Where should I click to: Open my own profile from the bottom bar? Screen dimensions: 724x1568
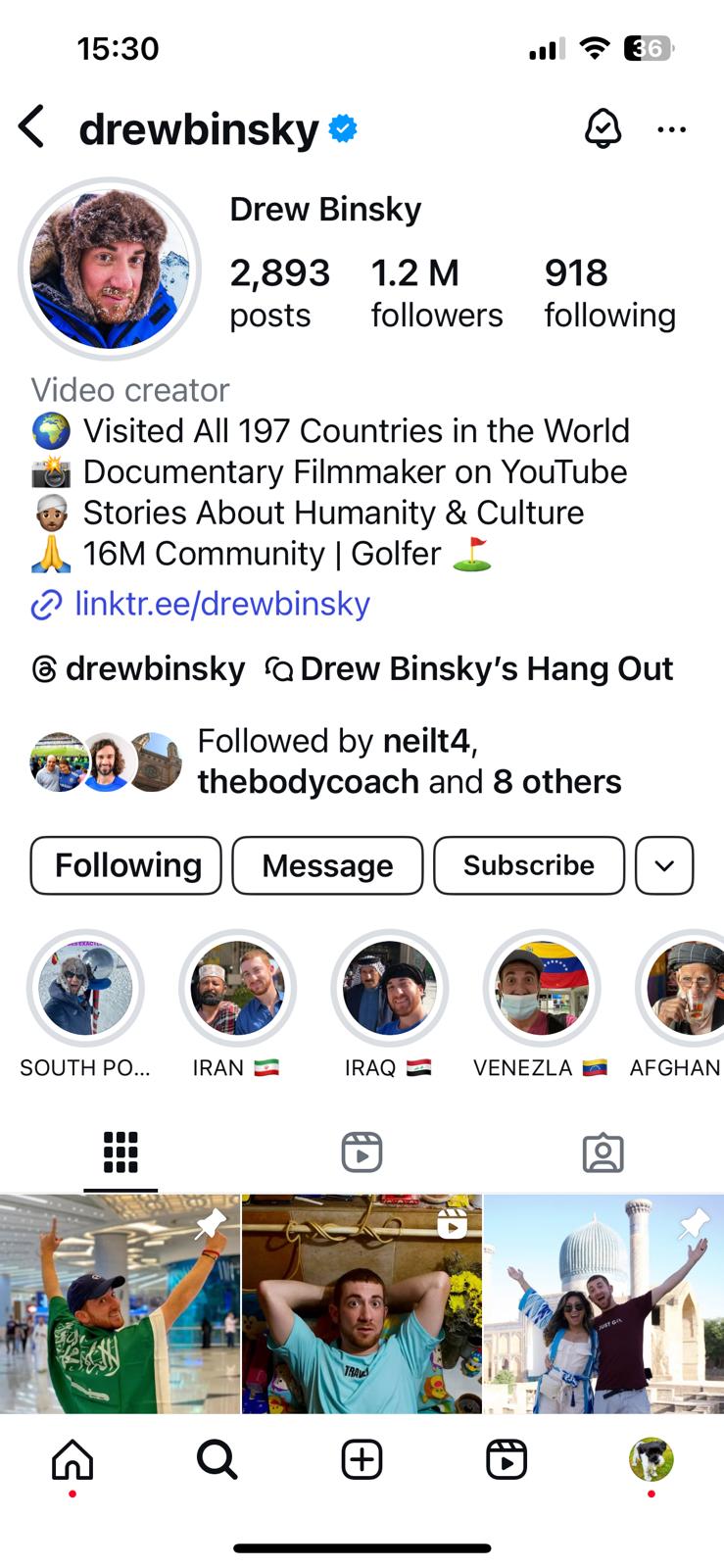point(651,1460)
